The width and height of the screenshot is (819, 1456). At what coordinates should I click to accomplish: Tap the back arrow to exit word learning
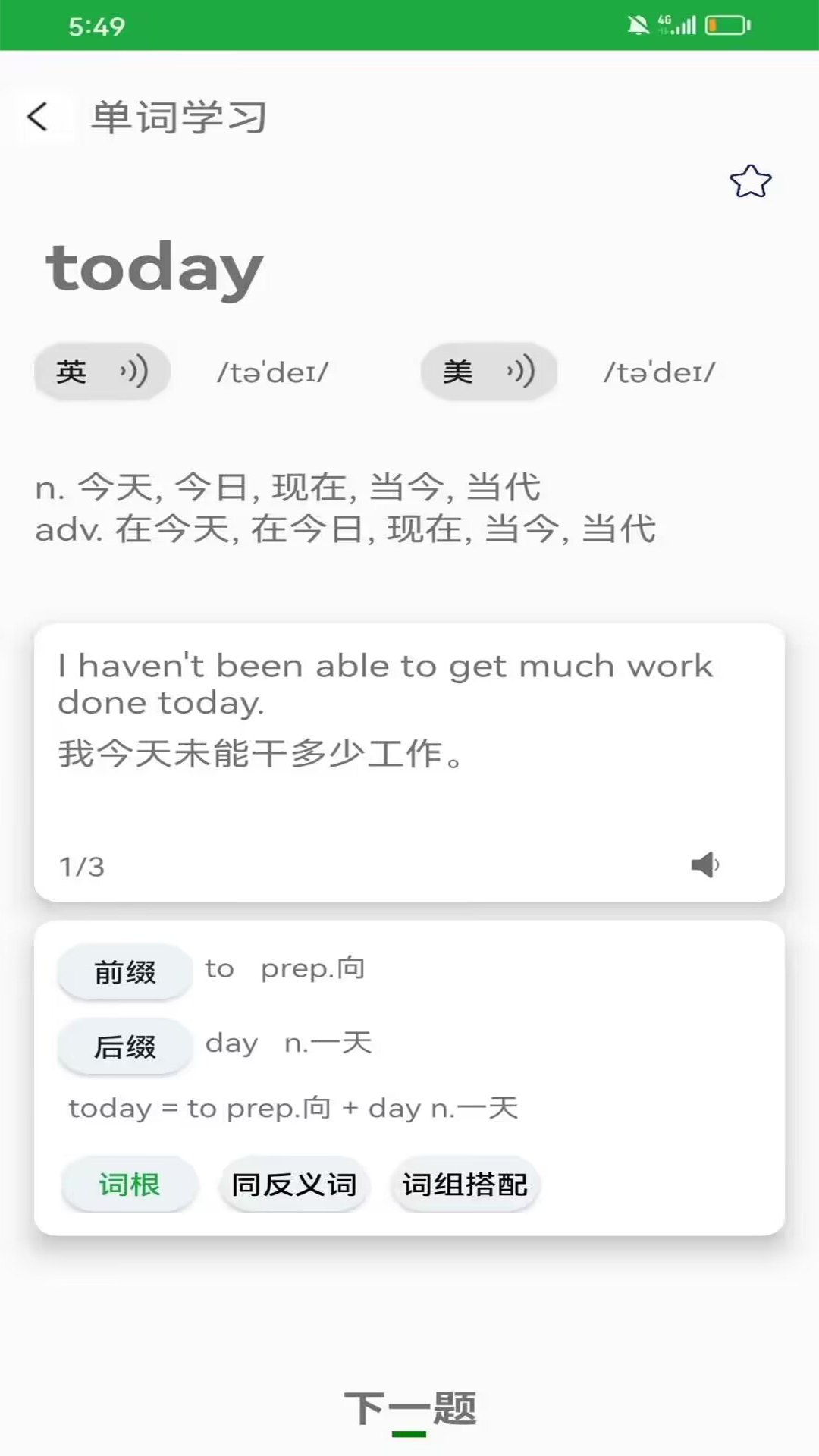(38, 116)
